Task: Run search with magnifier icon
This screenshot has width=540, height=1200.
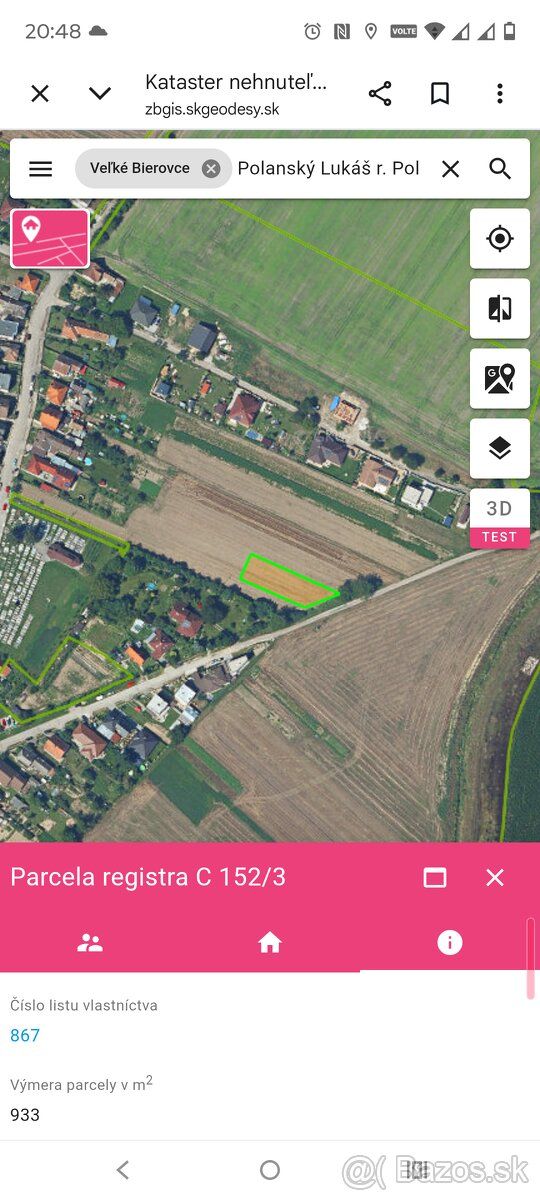Action: (501, 169)
